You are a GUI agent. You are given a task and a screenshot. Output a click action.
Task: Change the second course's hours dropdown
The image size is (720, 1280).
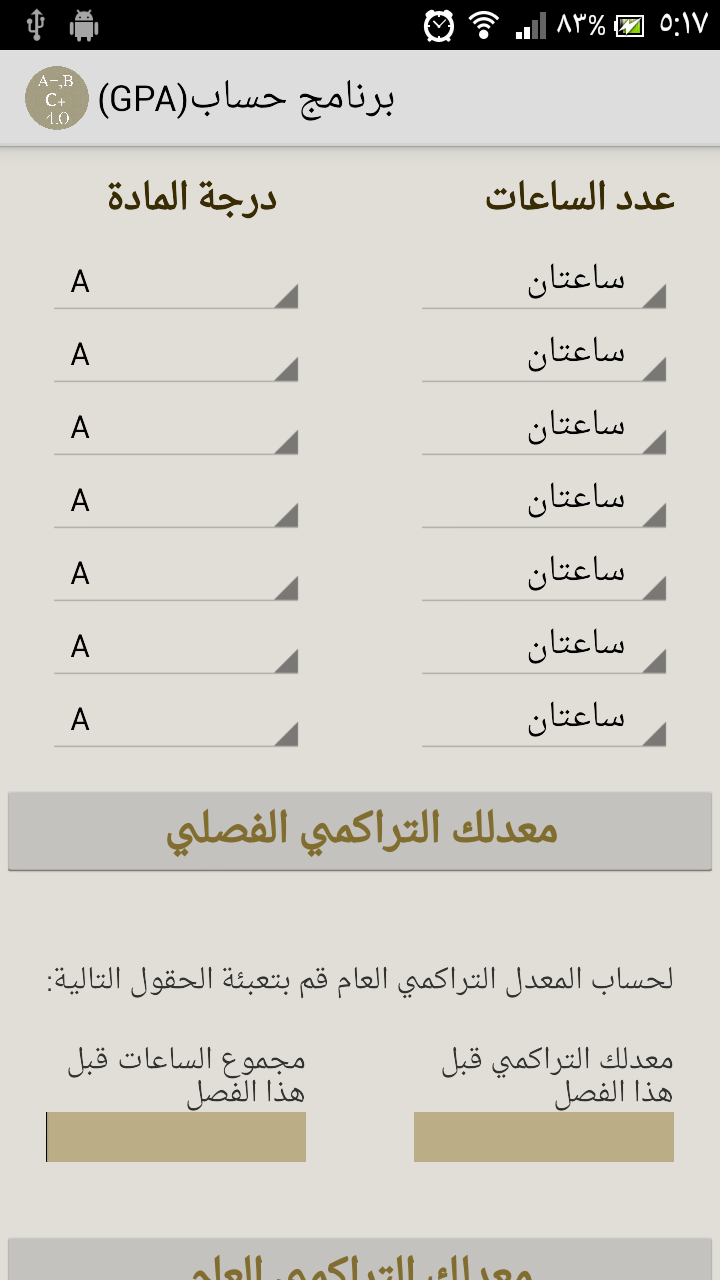[x=544, y=354]
